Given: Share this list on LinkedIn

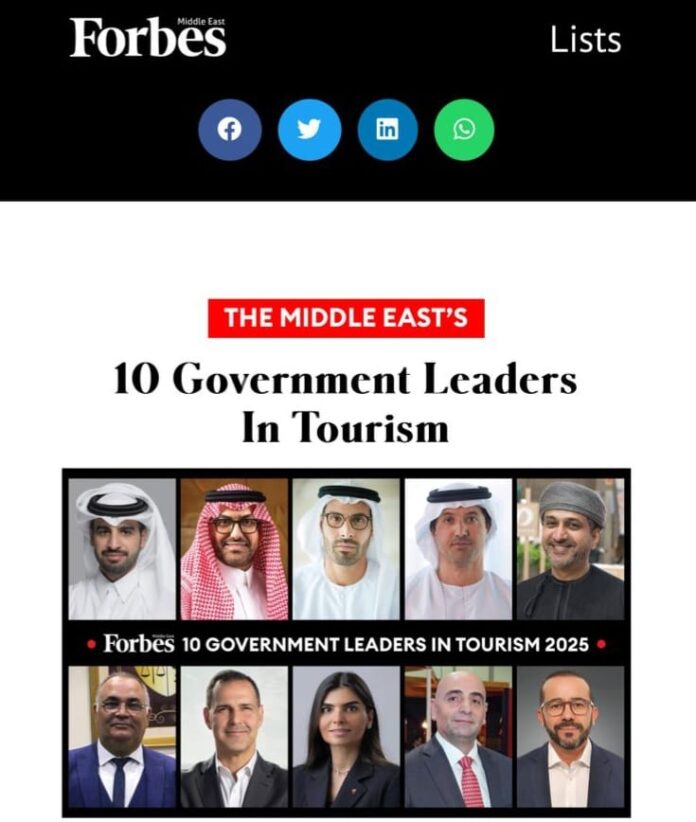Looking at the screenshot, I should point(387,130).
